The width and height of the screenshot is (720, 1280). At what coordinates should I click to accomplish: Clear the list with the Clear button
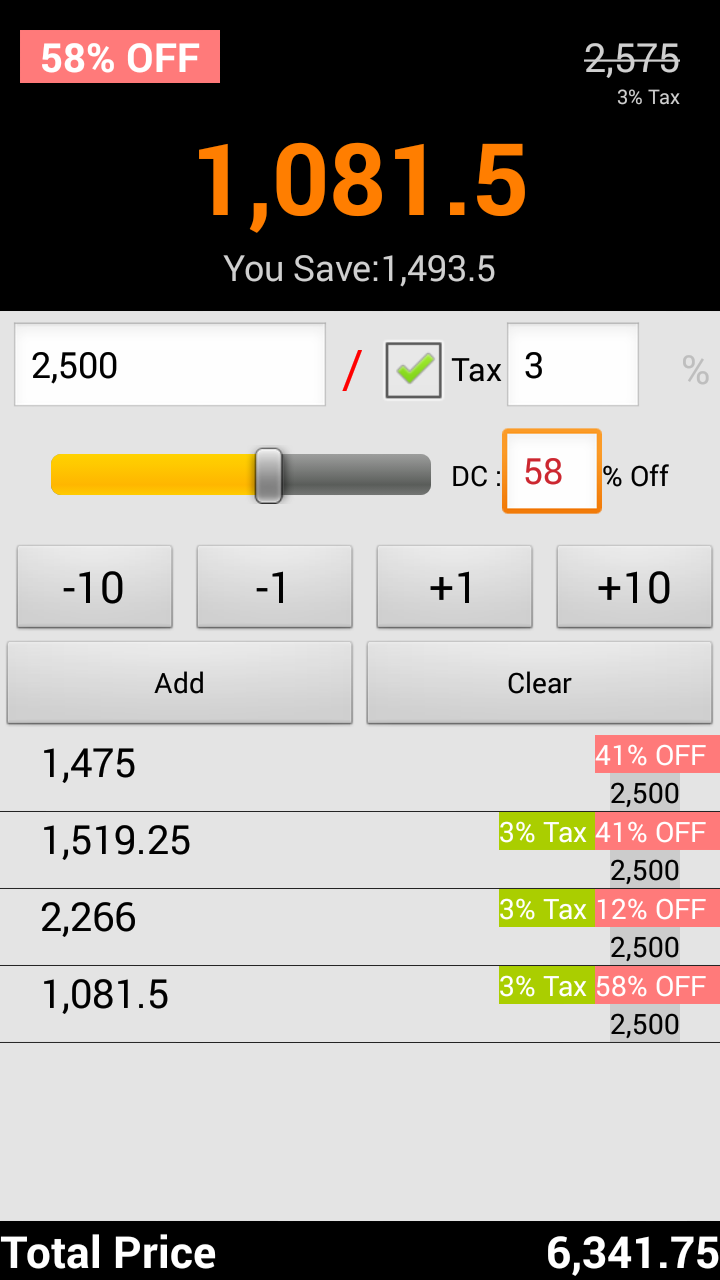click(x=539, y=683)
